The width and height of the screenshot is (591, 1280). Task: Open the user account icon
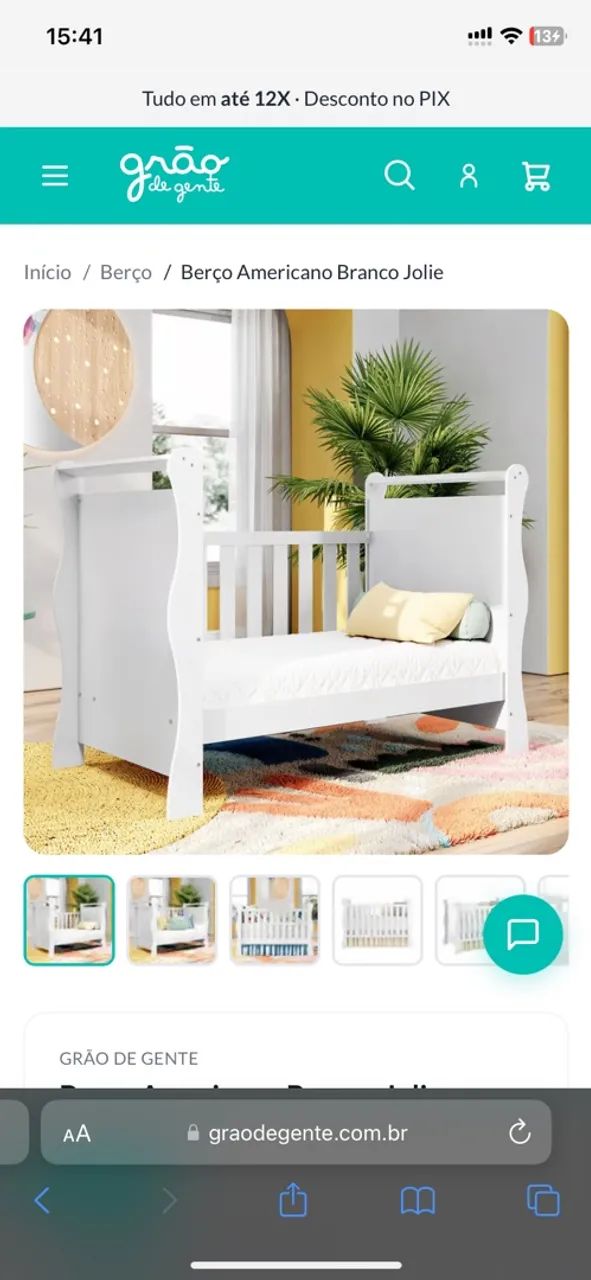tap(468, 176)
